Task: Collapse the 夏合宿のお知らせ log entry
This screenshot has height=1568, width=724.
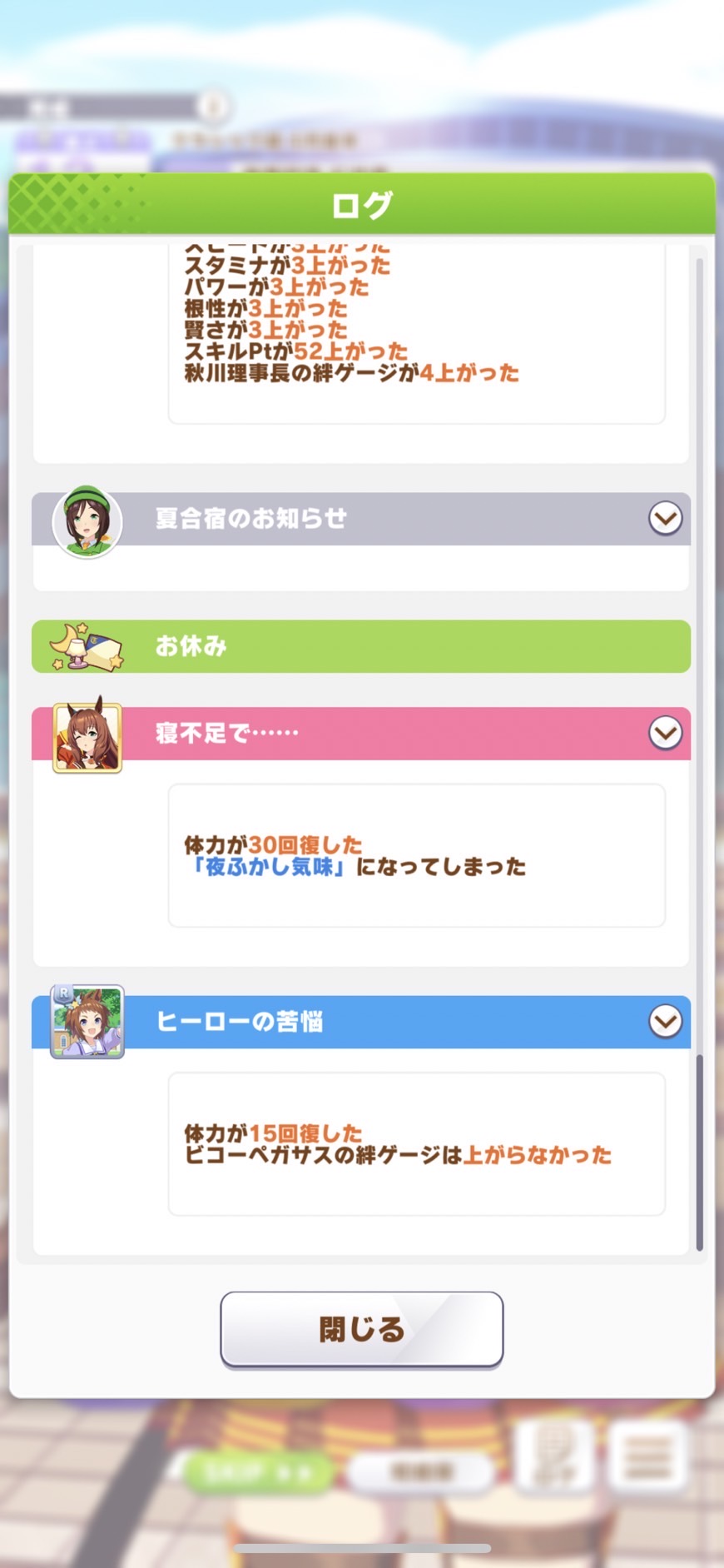Action: coord(665,519)
